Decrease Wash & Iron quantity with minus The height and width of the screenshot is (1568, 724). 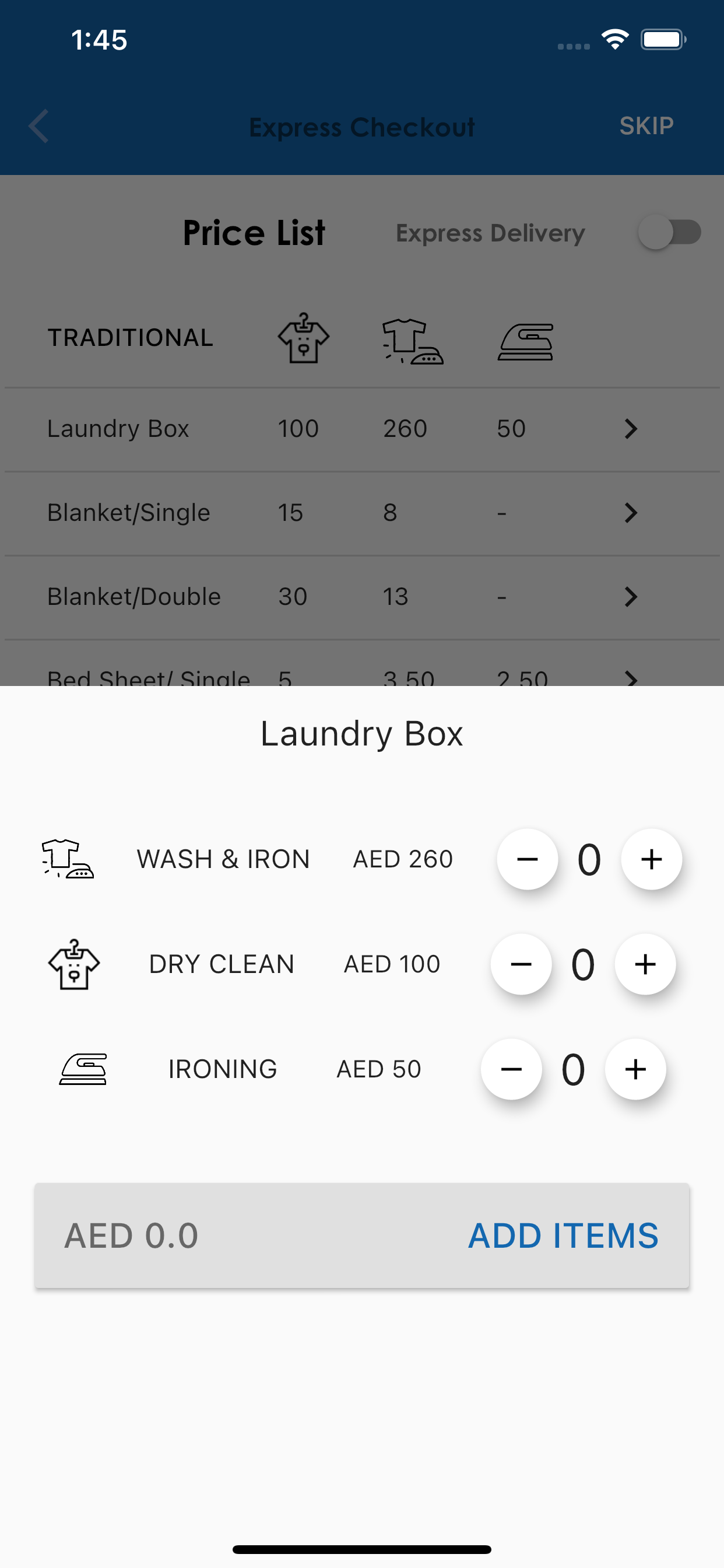tap(527, 859)
